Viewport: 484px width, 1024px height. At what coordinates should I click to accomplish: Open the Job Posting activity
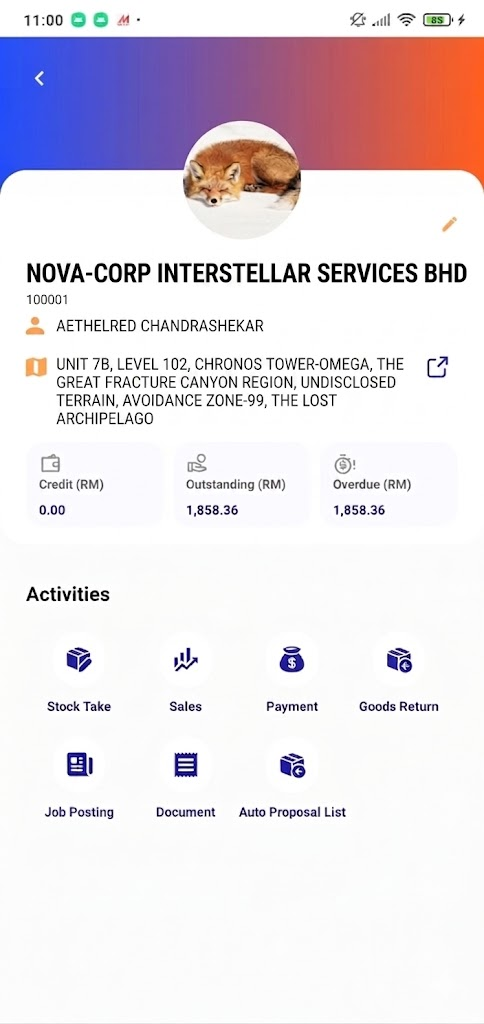click(x=79, y=778)
